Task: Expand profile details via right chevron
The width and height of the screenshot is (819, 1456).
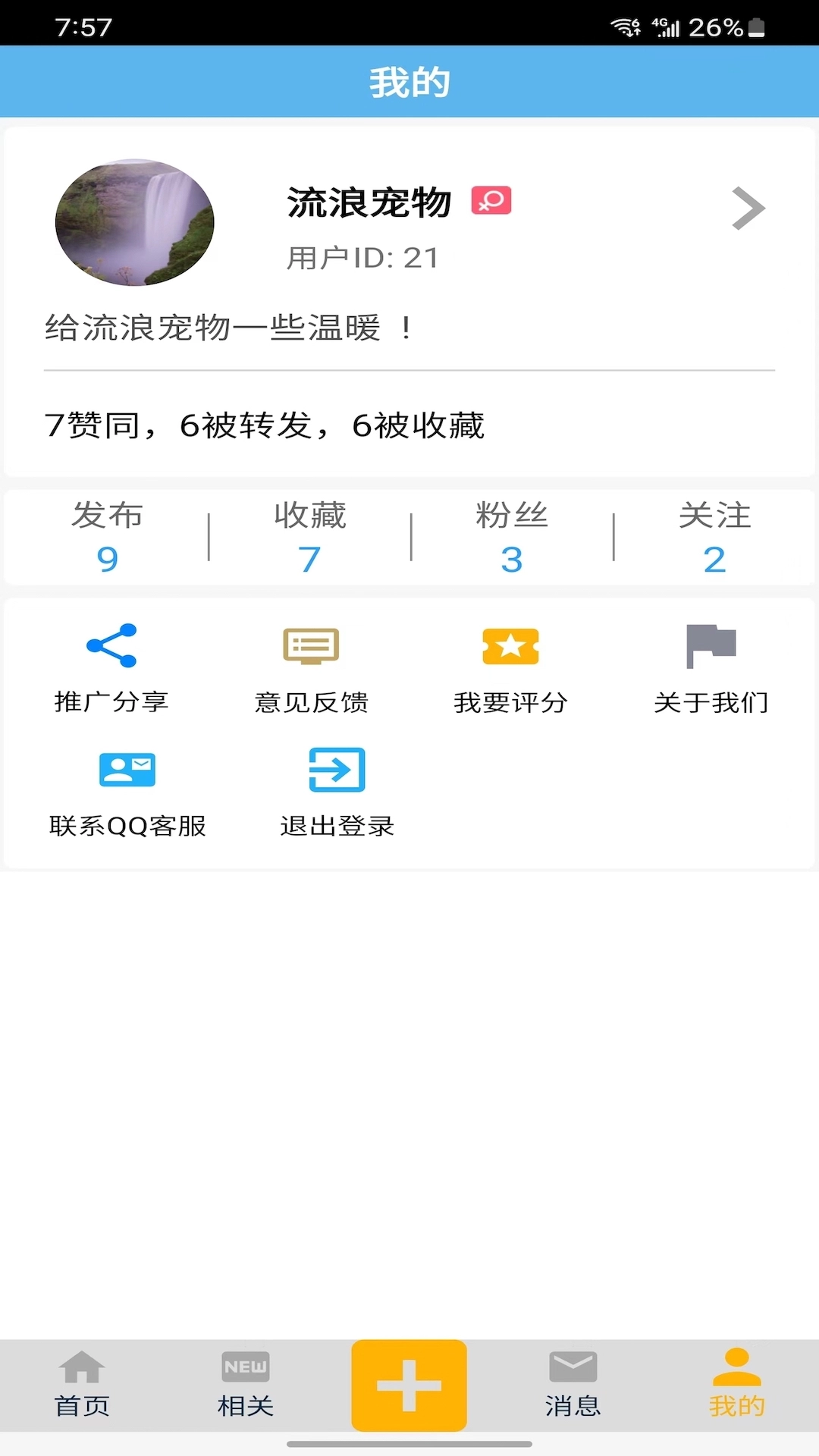Action: pos(748,209)
